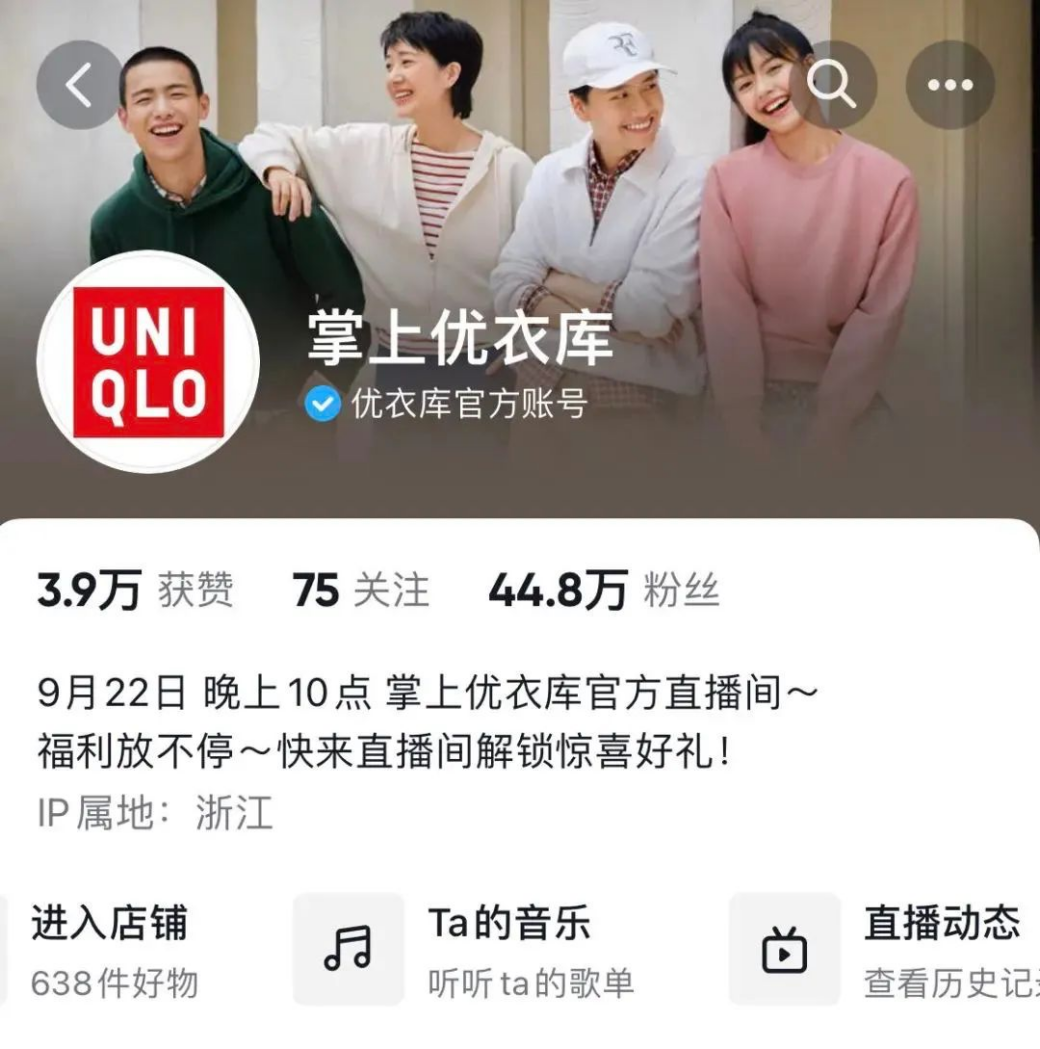Enter the store via 进入店铺
Image resolution: width=1040 pixels, height=1049 pixels.
tap(110, 949)
